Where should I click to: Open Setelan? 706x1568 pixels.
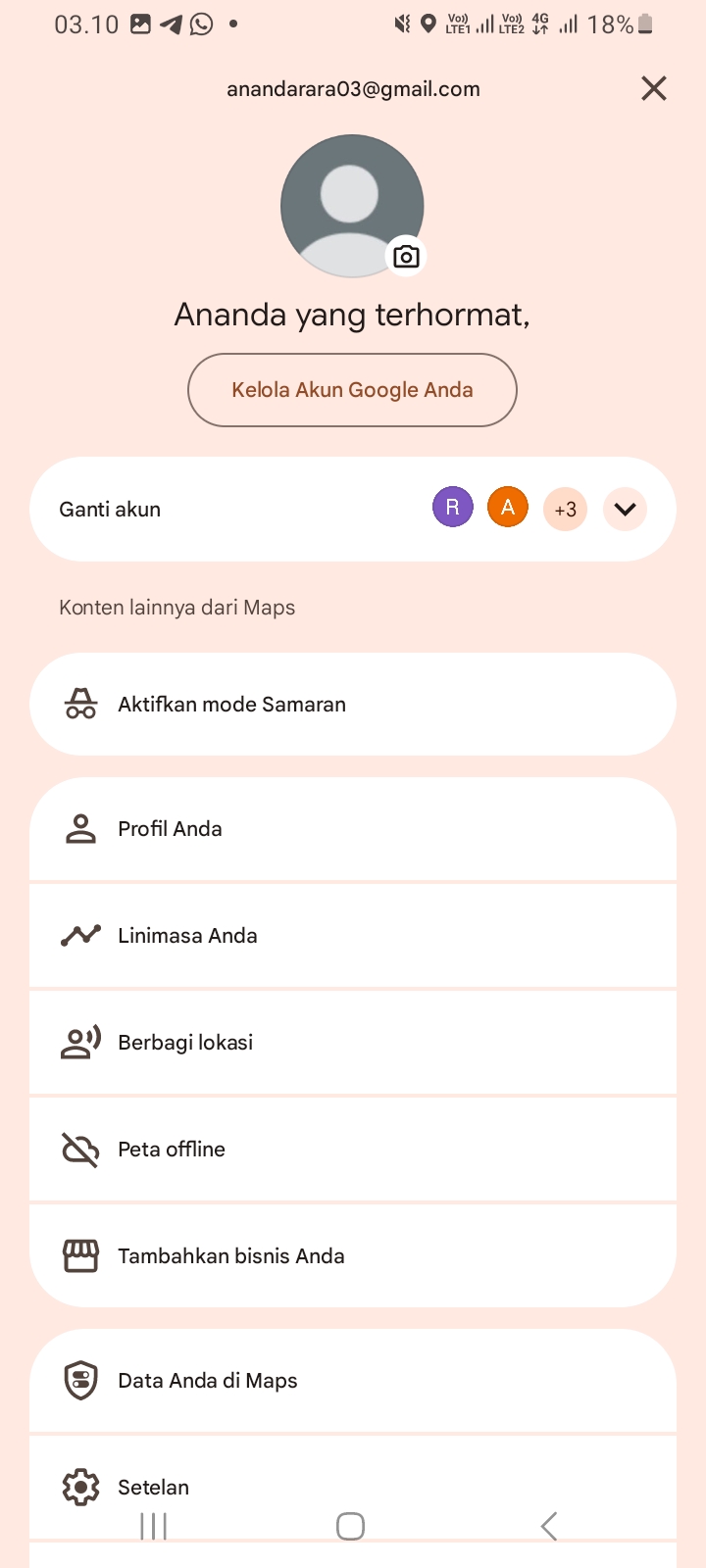[353, 1488]
